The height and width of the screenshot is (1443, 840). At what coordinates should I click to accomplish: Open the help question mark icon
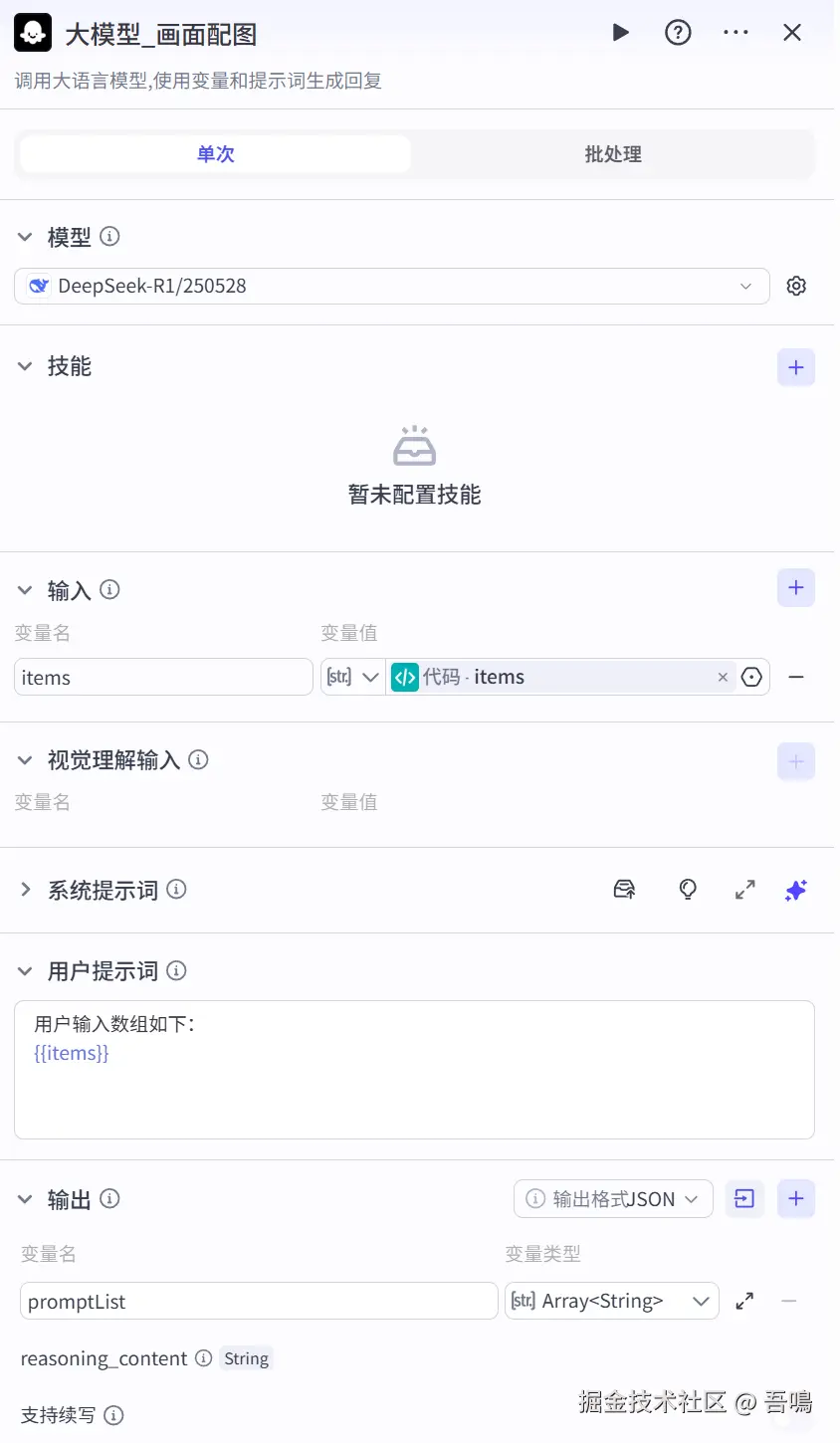tap(678, 33)
